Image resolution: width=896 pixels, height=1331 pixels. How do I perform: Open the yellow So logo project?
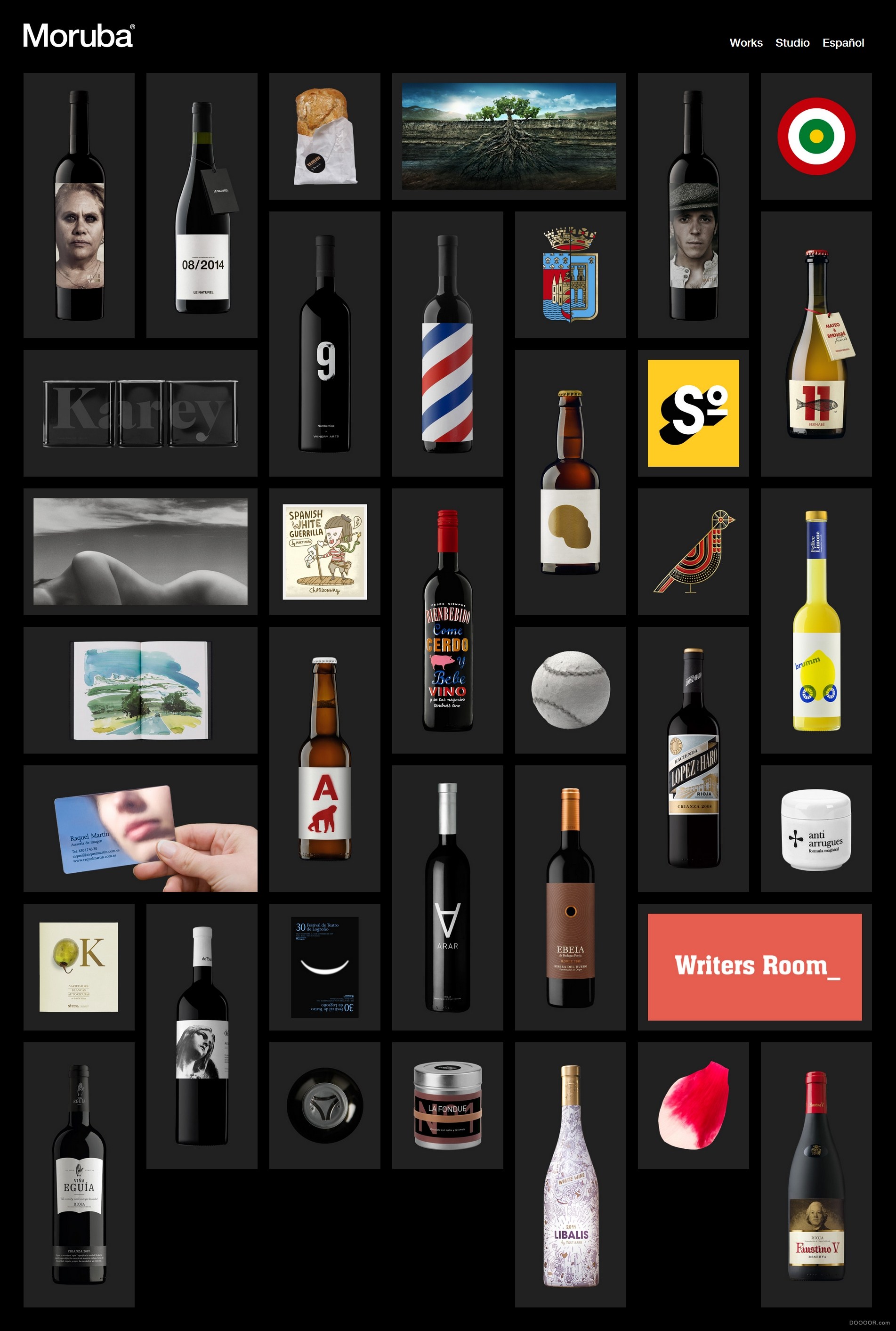tap(693, 413)
